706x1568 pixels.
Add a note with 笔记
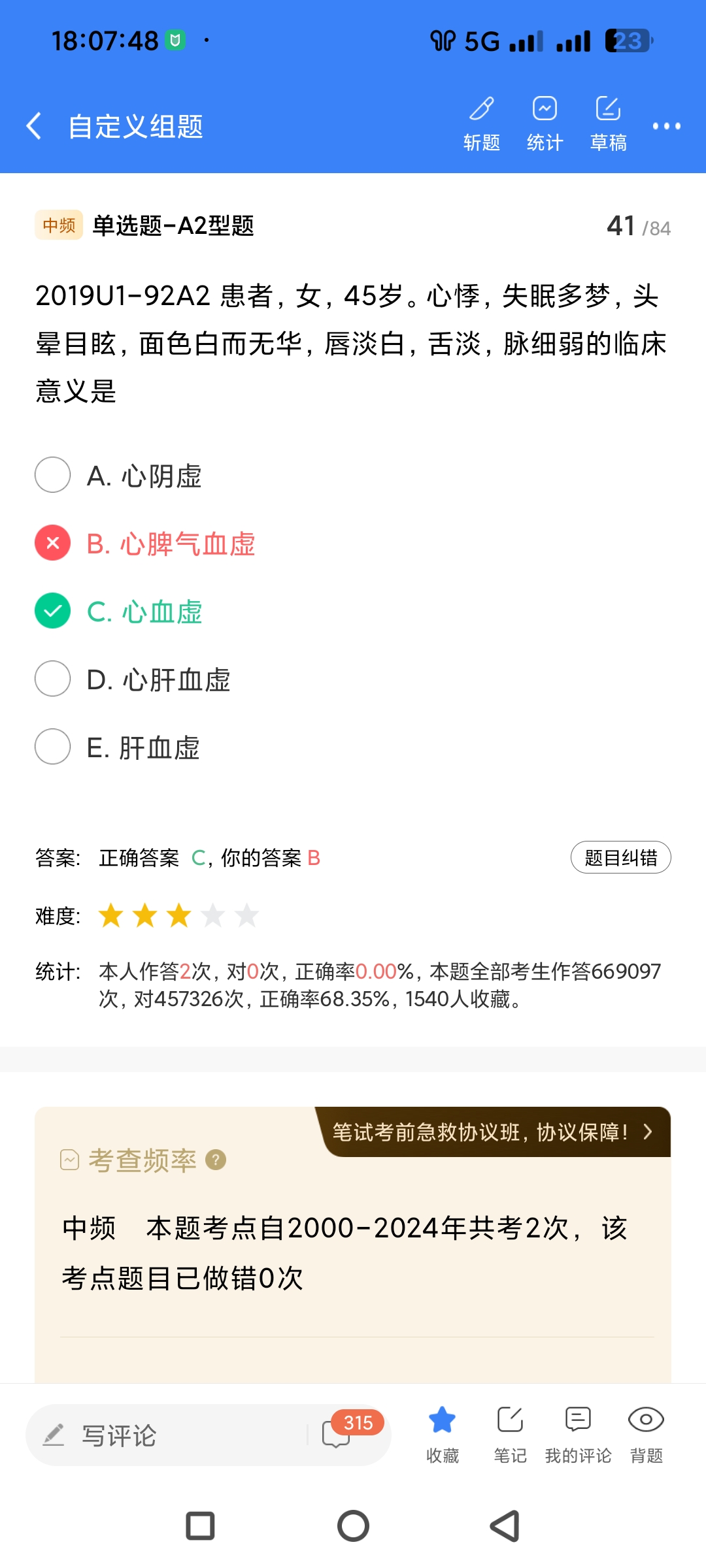coord(510,1433)
